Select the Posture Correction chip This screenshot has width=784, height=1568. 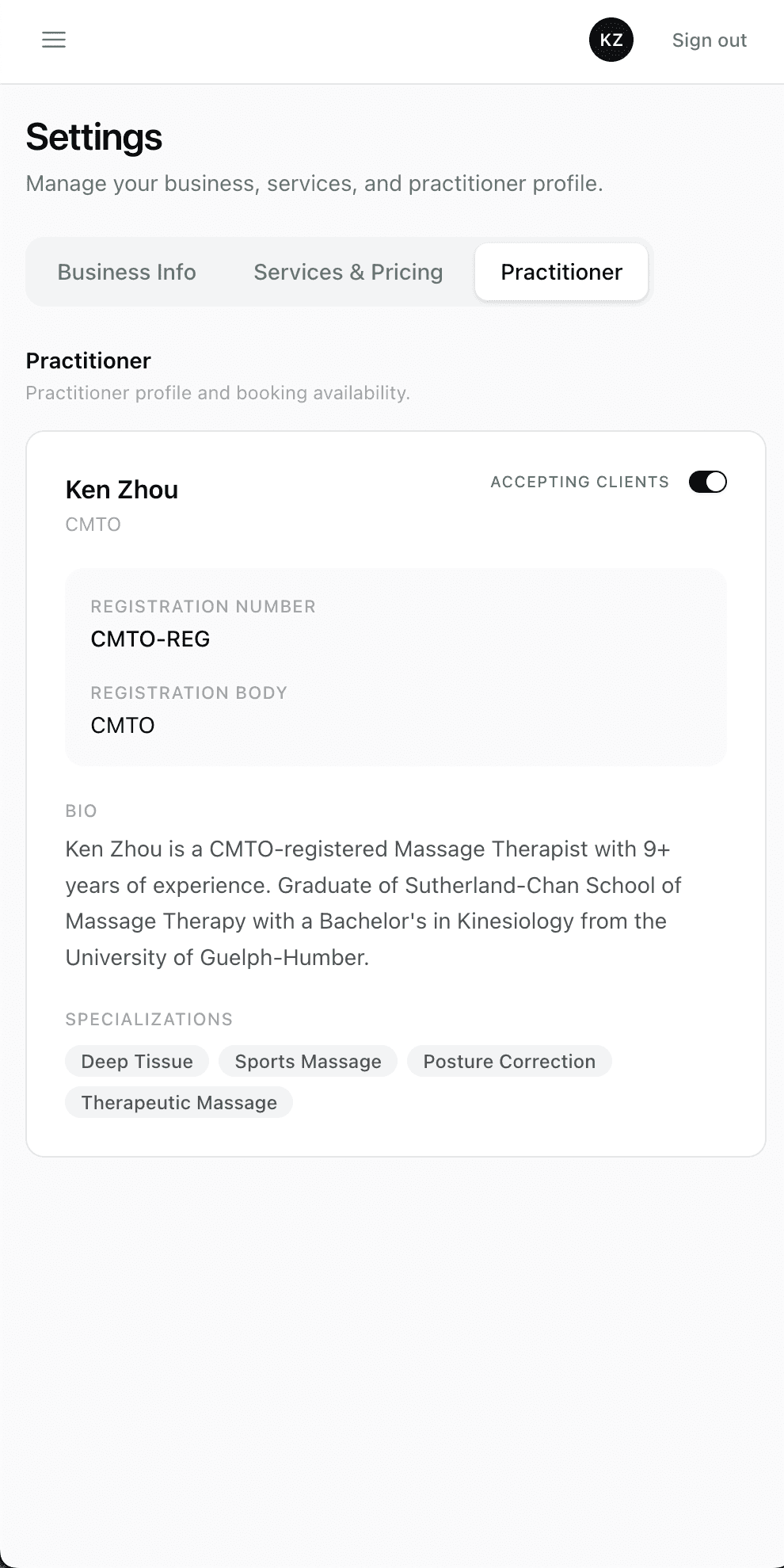tap(509, 1061)
